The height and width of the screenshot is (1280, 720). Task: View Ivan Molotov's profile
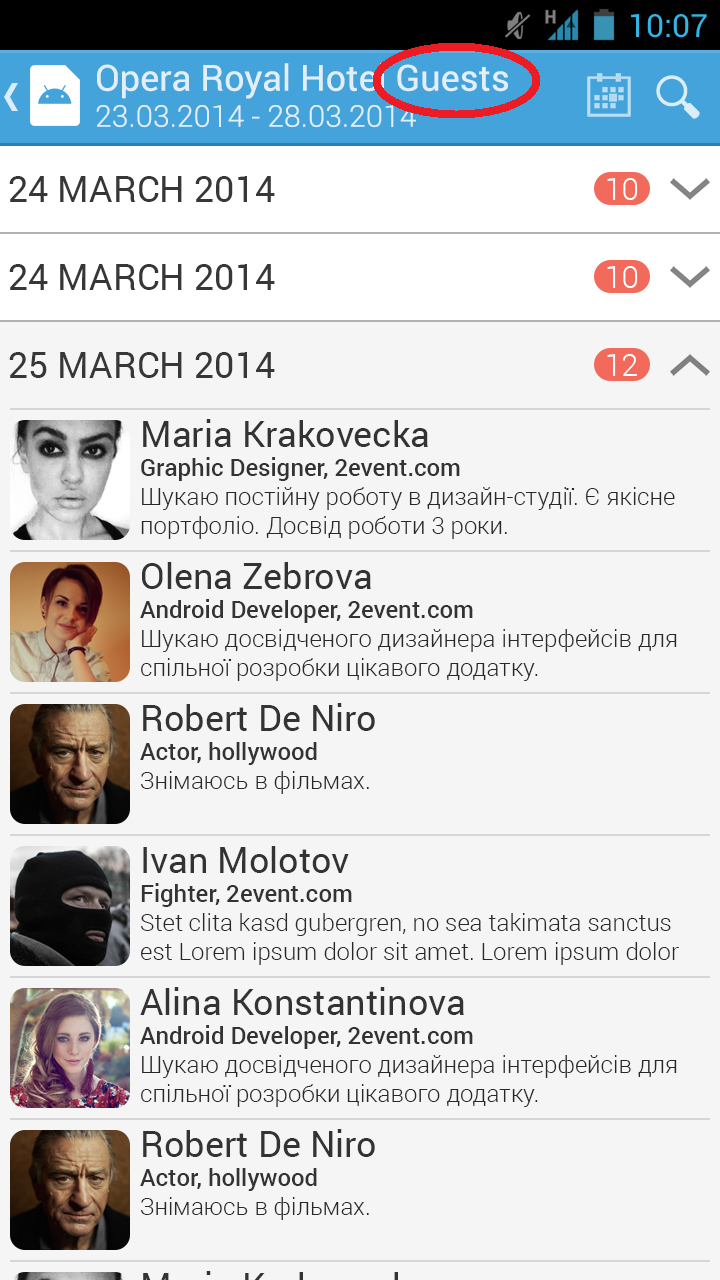pyautogui.click(x=360, y=905)
